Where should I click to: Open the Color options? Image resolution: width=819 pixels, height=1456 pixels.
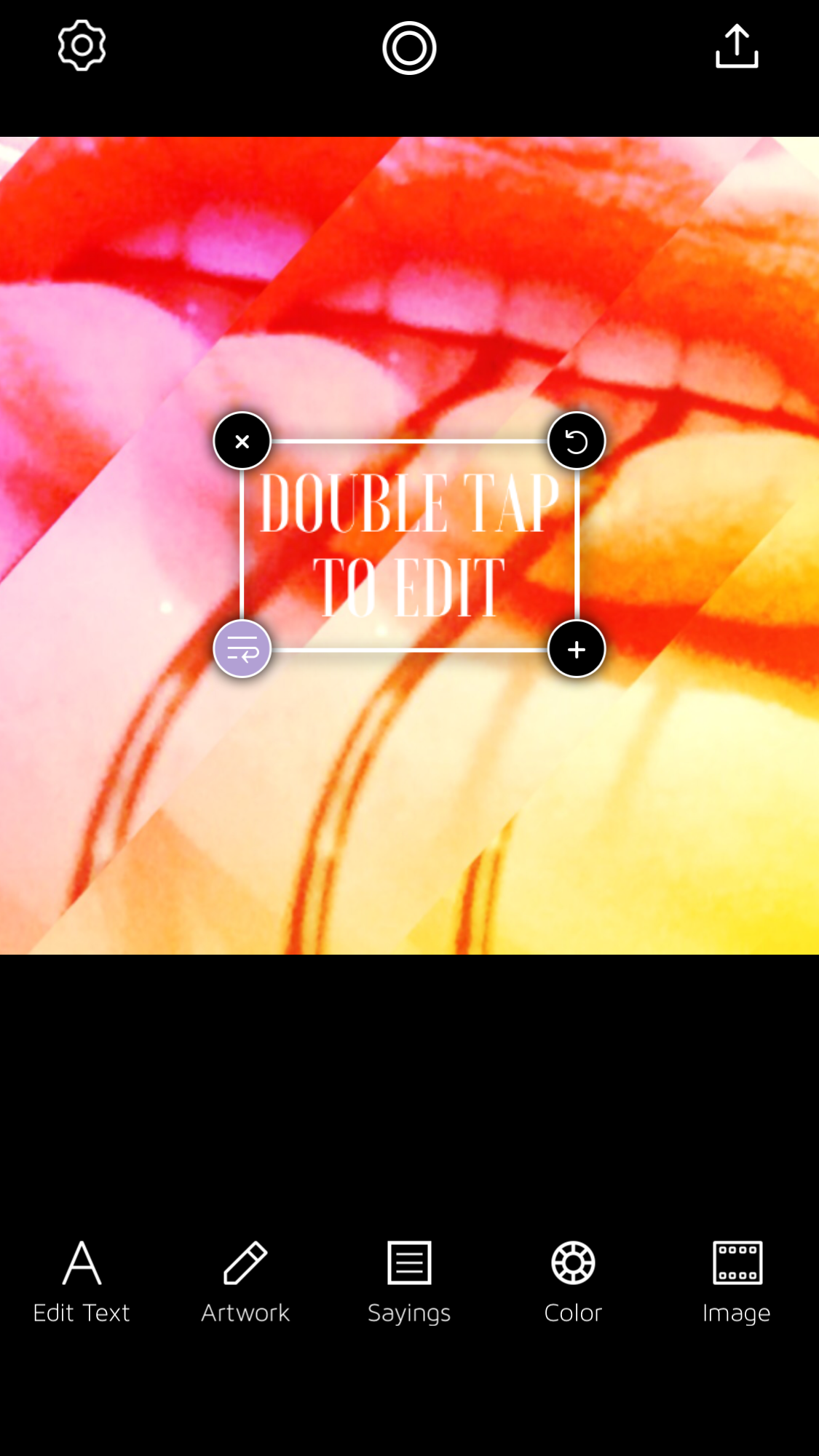coord(573,1282)
